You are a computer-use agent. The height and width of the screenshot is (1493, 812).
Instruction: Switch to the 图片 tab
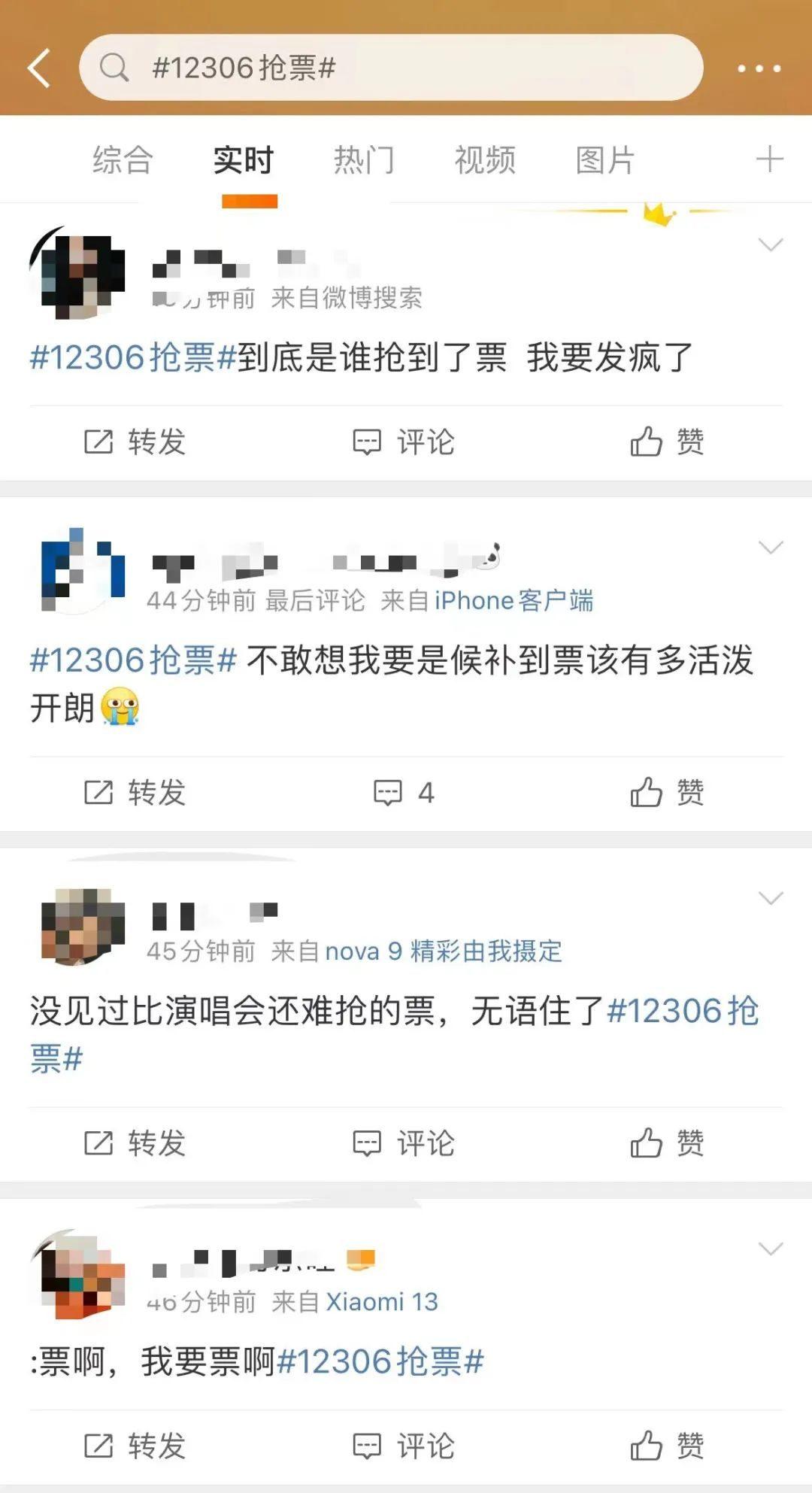(x=605, y=160)
